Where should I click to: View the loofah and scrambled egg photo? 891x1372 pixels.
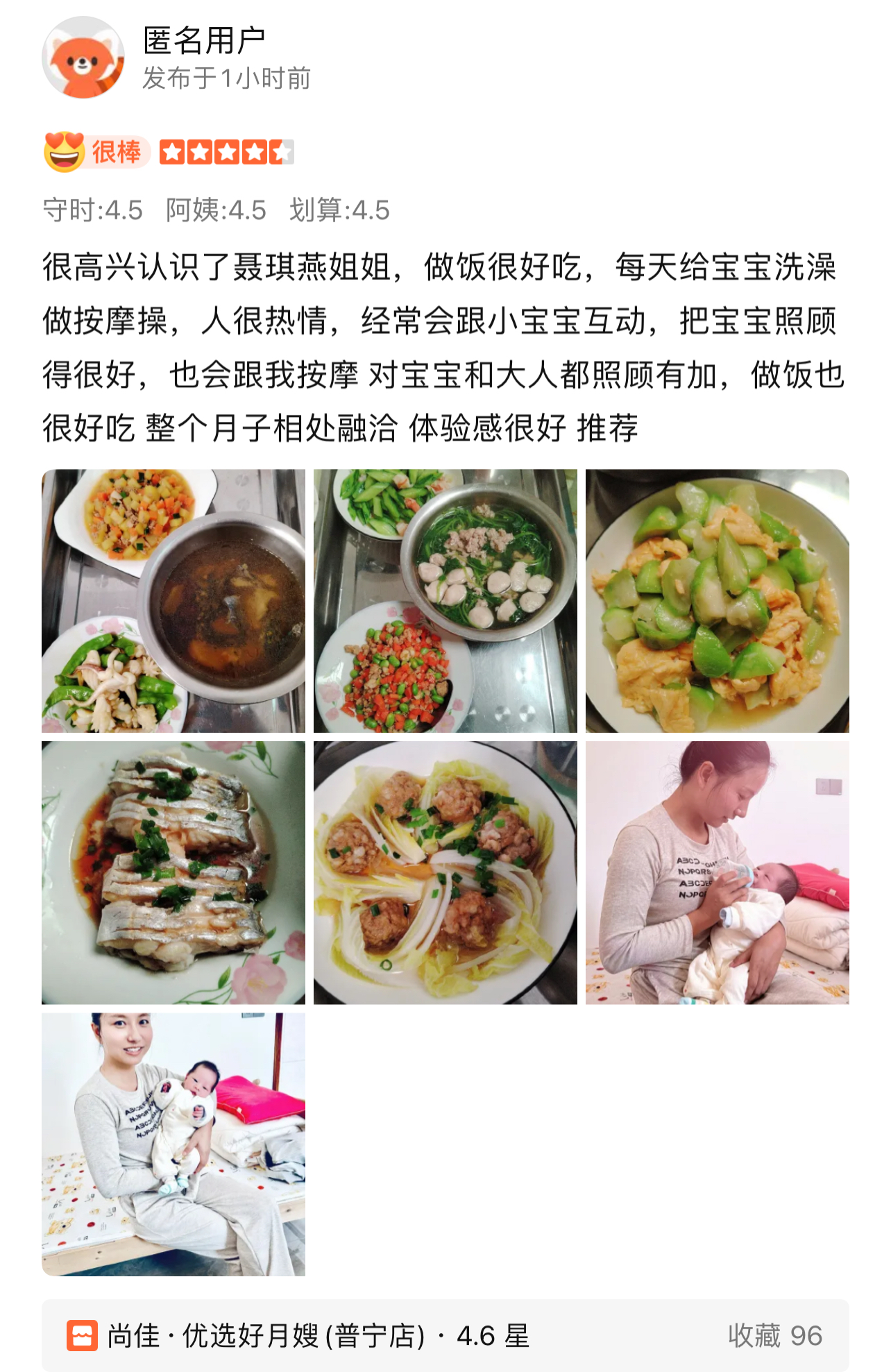[717, 601]
